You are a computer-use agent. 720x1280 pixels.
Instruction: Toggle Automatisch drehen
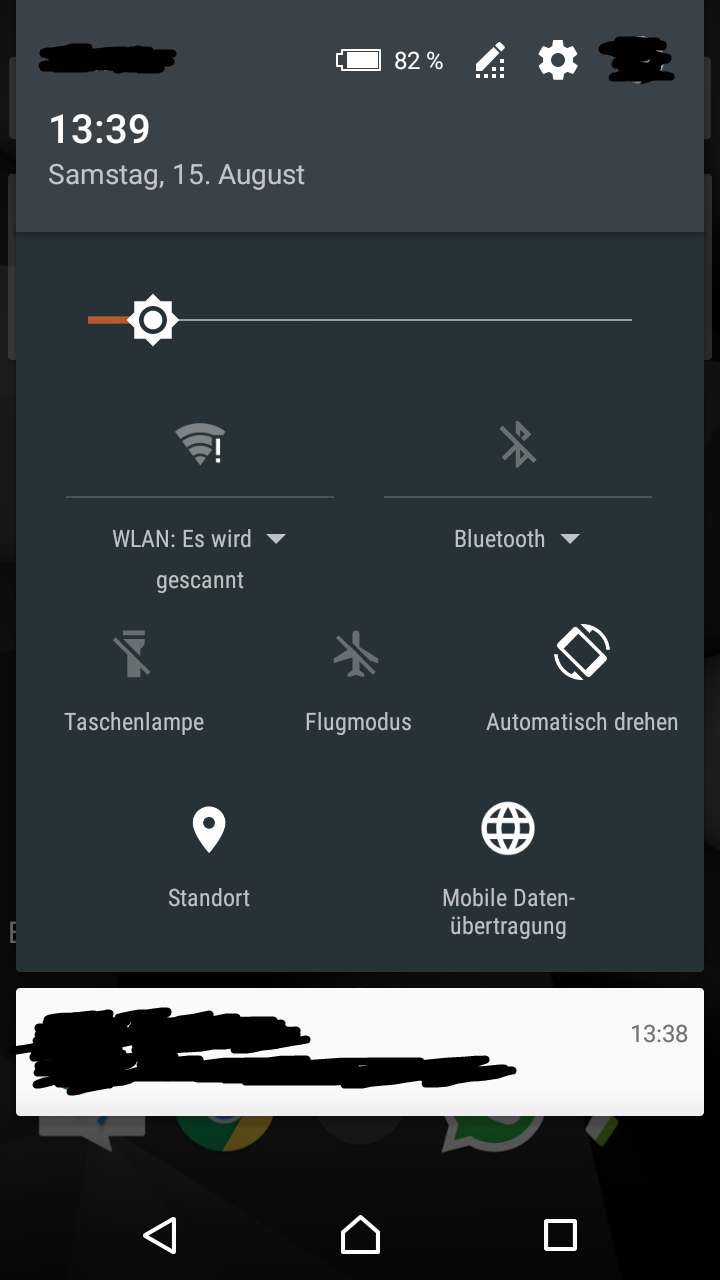click(582, 652)
